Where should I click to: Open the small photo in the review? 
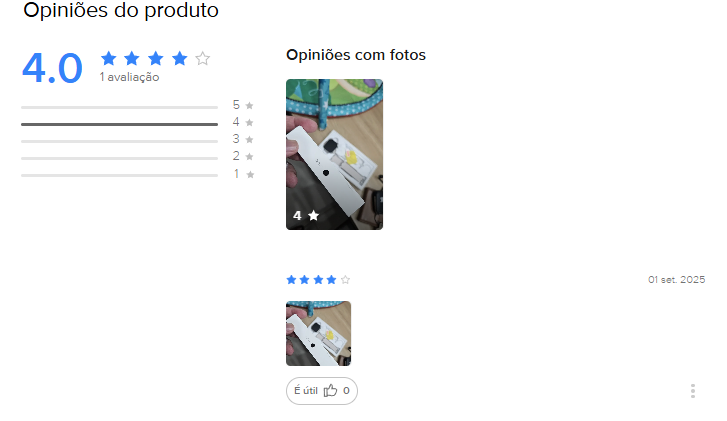tap(318, 333)
